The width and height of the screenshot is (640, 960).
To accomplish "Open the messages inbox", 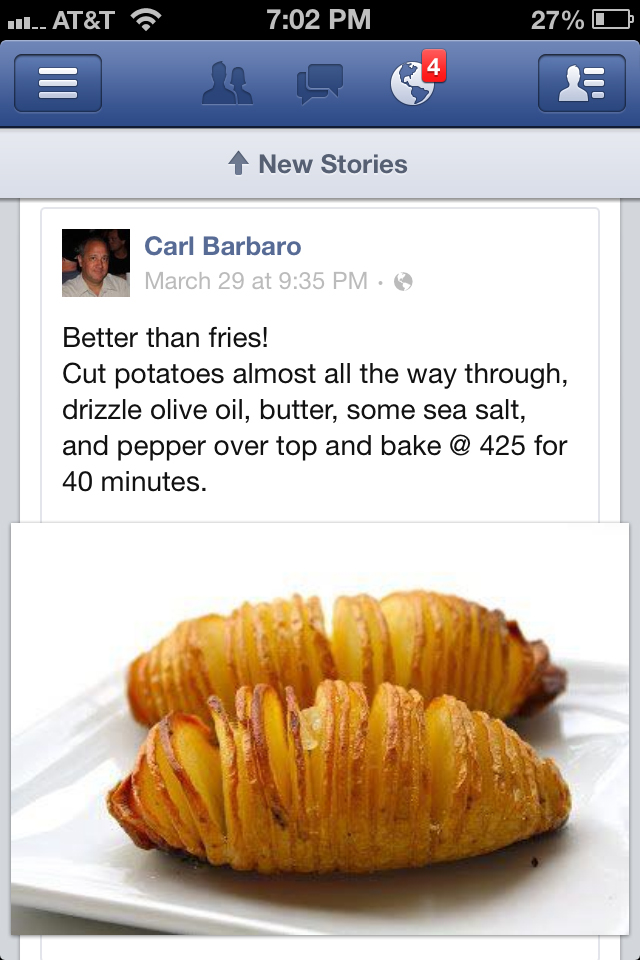I will point(320,83).
